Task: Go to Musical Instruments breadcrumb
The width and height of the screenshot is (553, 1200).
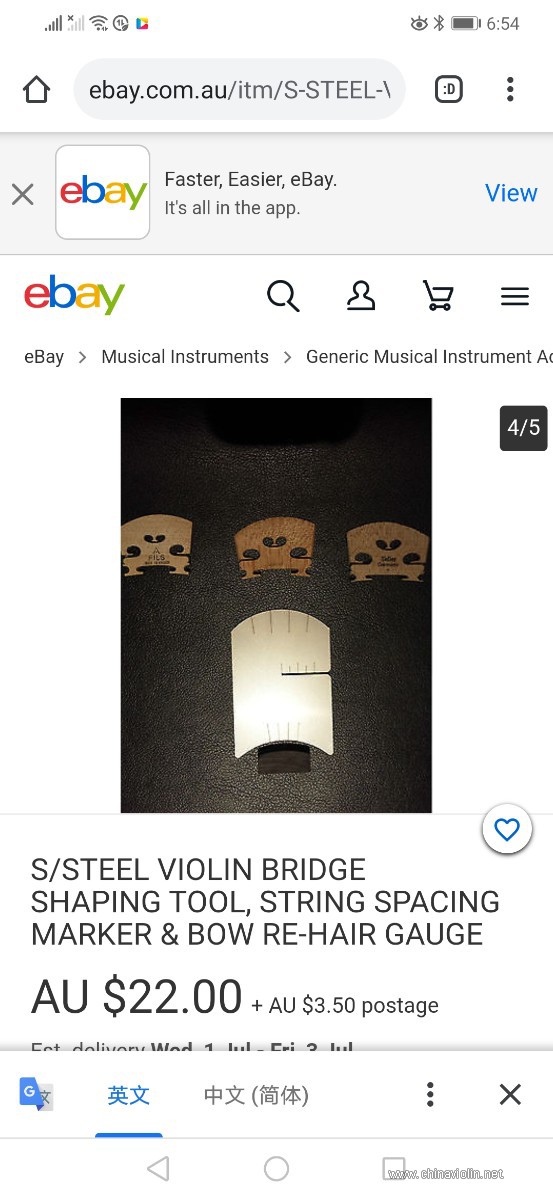Action: 185,357
